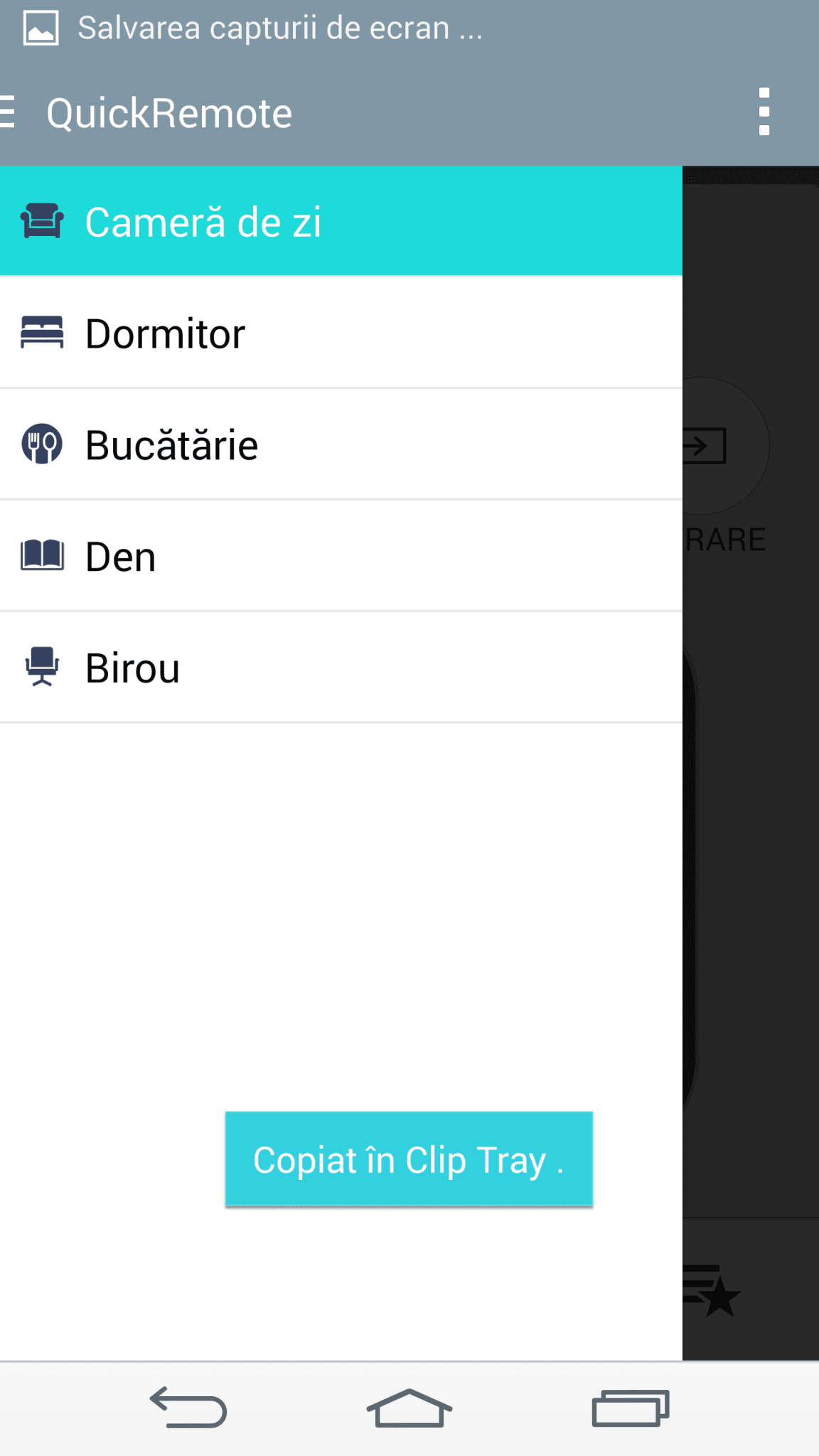
Task: Open the three-dot overflow menu
Action: pos(764,112)
